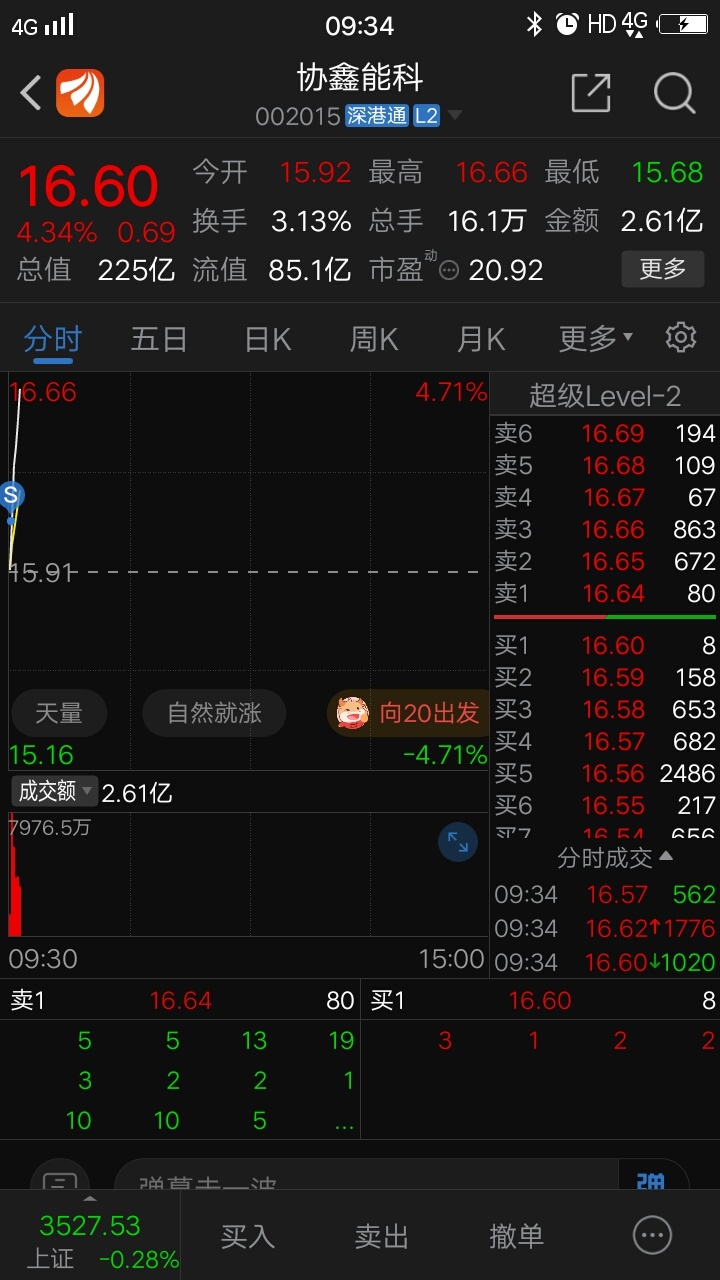720x1280 pixels.
Task: Tap the 更多 button beside 市盈
Action: point(663,269)
